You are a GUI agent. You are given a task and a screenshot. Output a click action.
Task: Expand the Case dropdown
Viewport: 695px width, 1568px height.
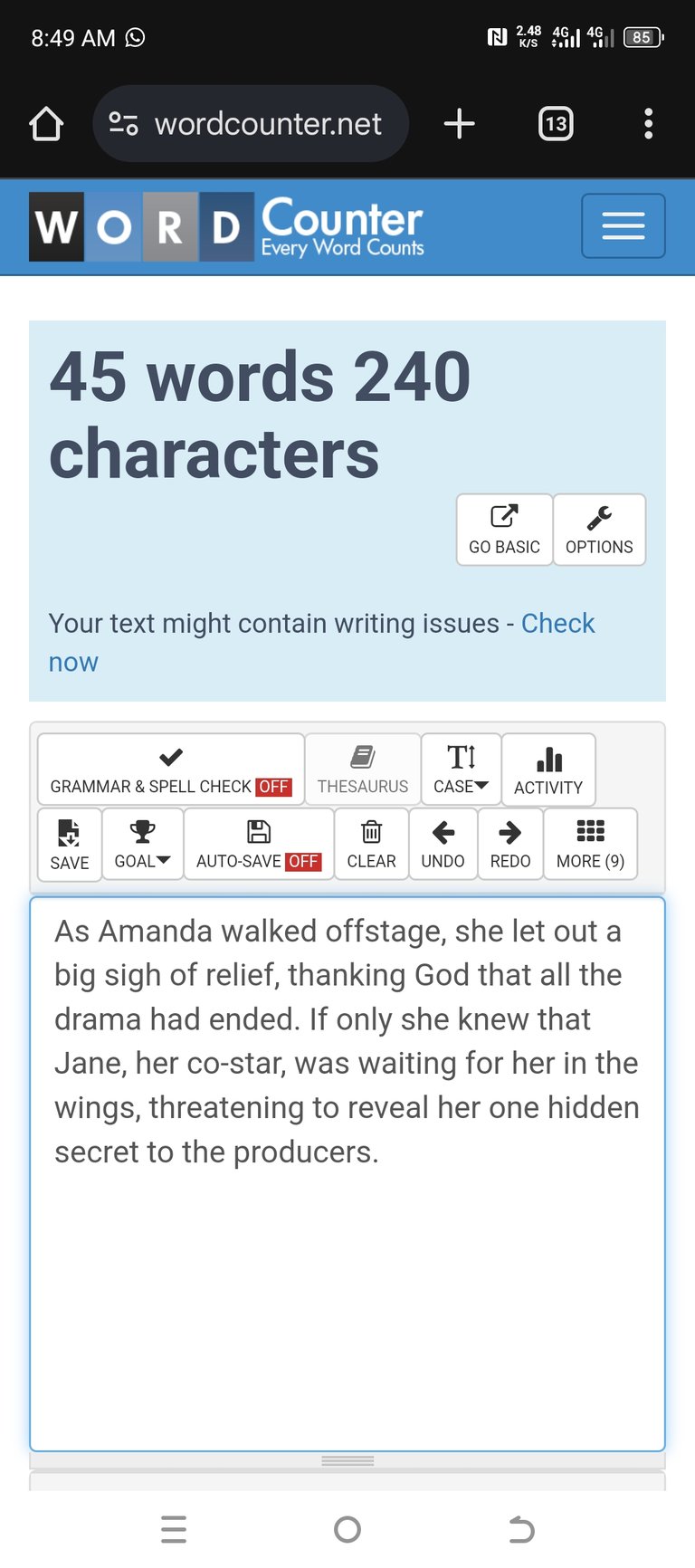point(461,770)
